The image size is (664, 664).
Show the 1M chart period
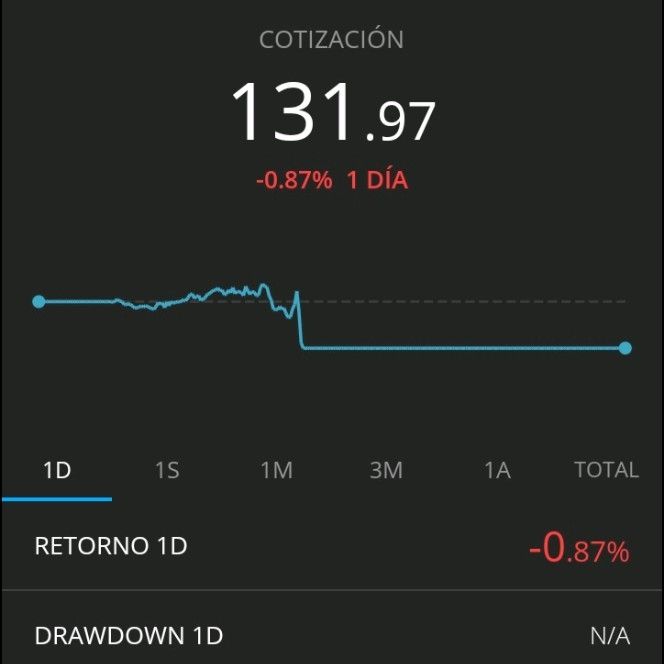(x=276, y=470)
